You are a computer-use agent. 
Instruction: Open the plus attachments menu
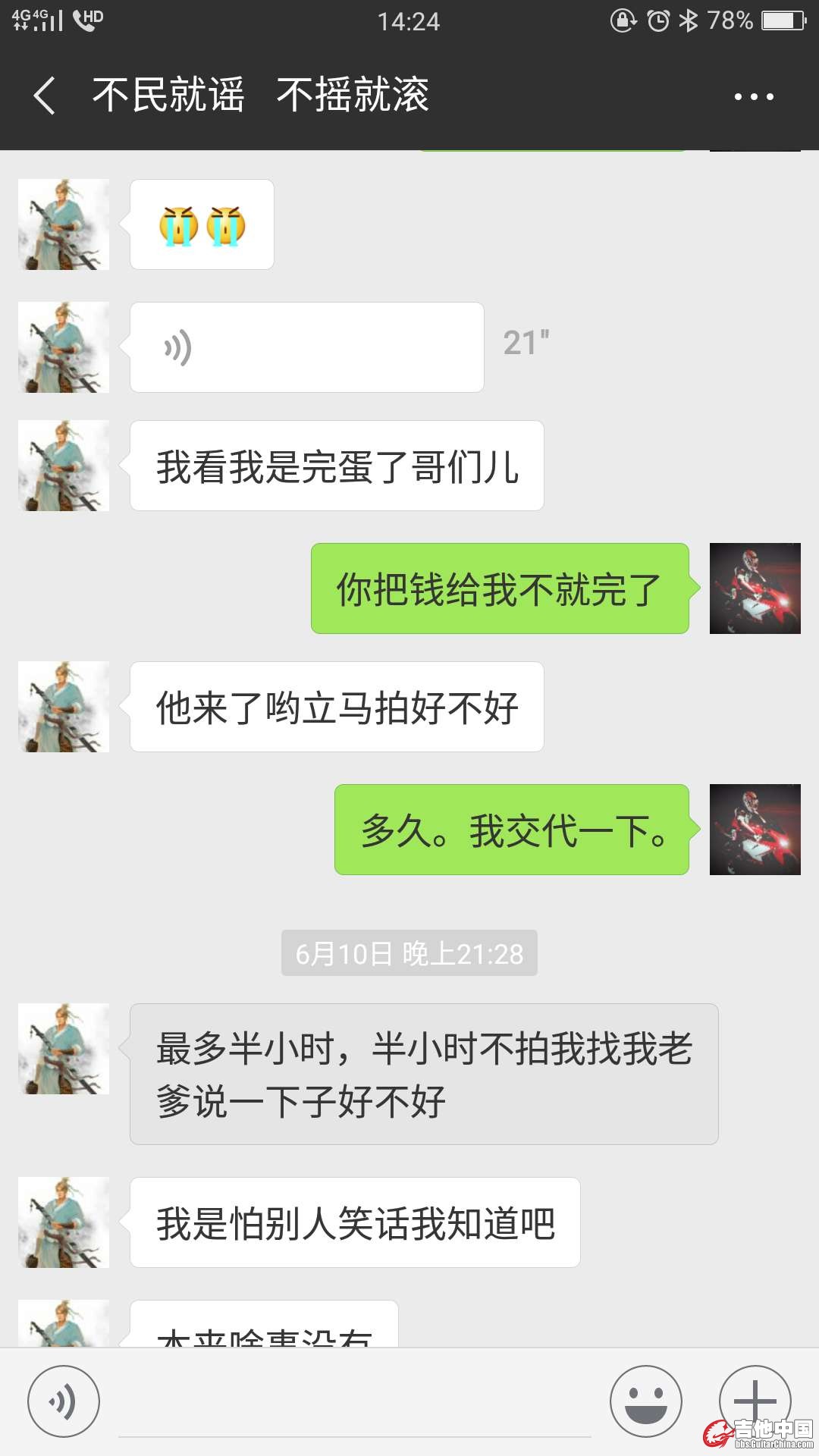755,1400
